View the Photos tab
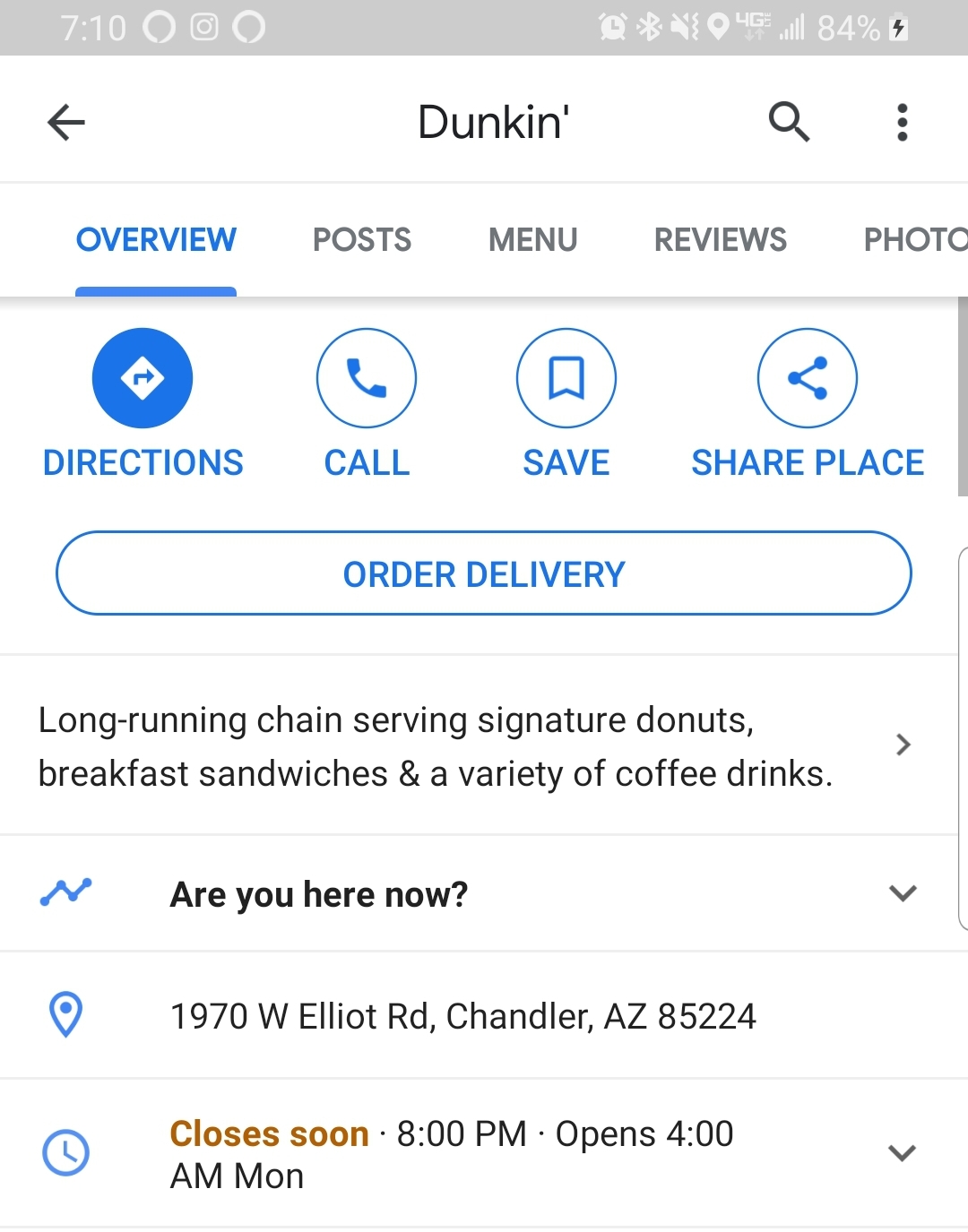 pyautogui.click(x=914, y=240)
